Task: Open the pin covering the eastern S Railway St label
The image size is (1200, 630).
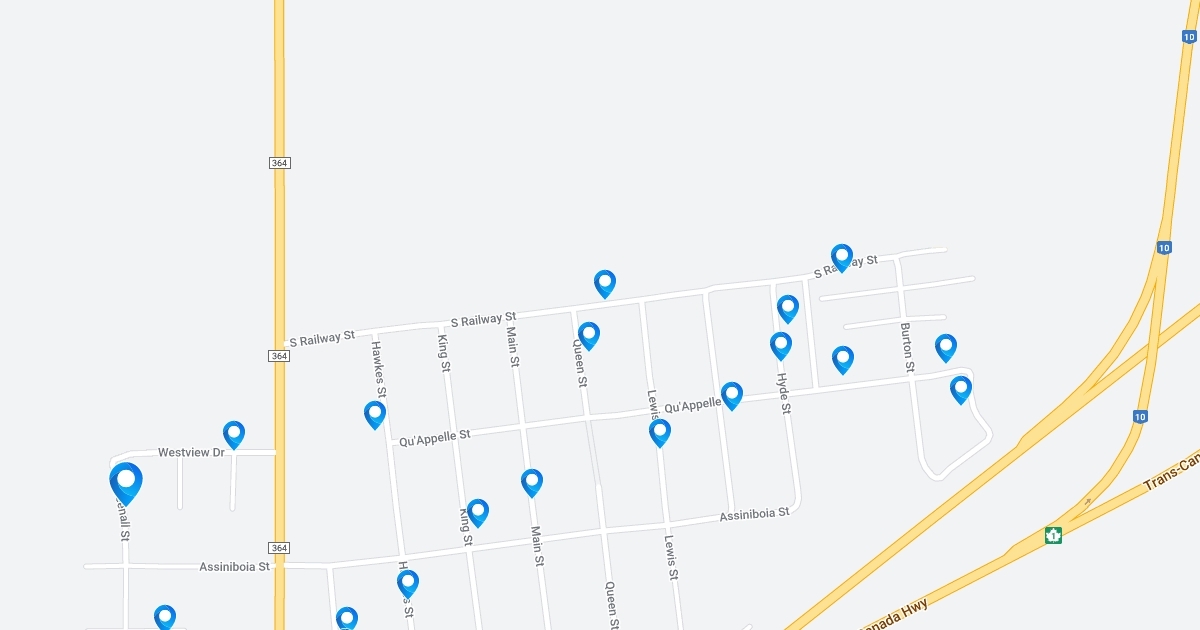Action: pyautogui.click(x=842, y=257)
